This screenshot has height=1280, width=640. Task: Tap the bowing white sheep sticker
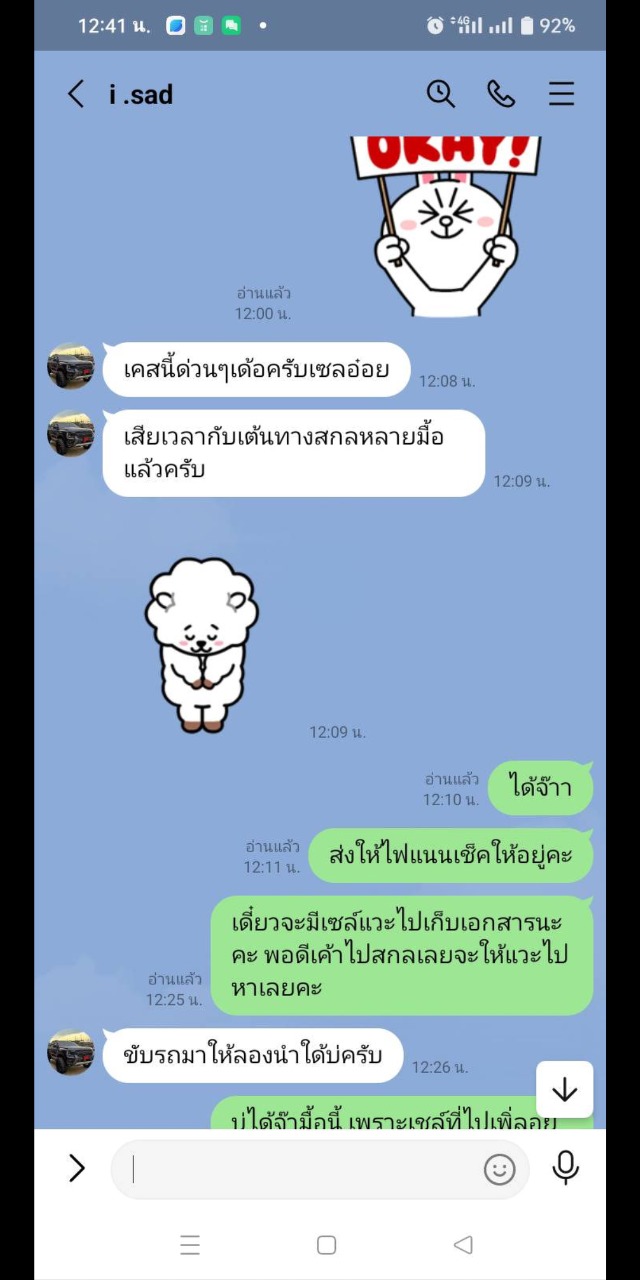point(202,645)
